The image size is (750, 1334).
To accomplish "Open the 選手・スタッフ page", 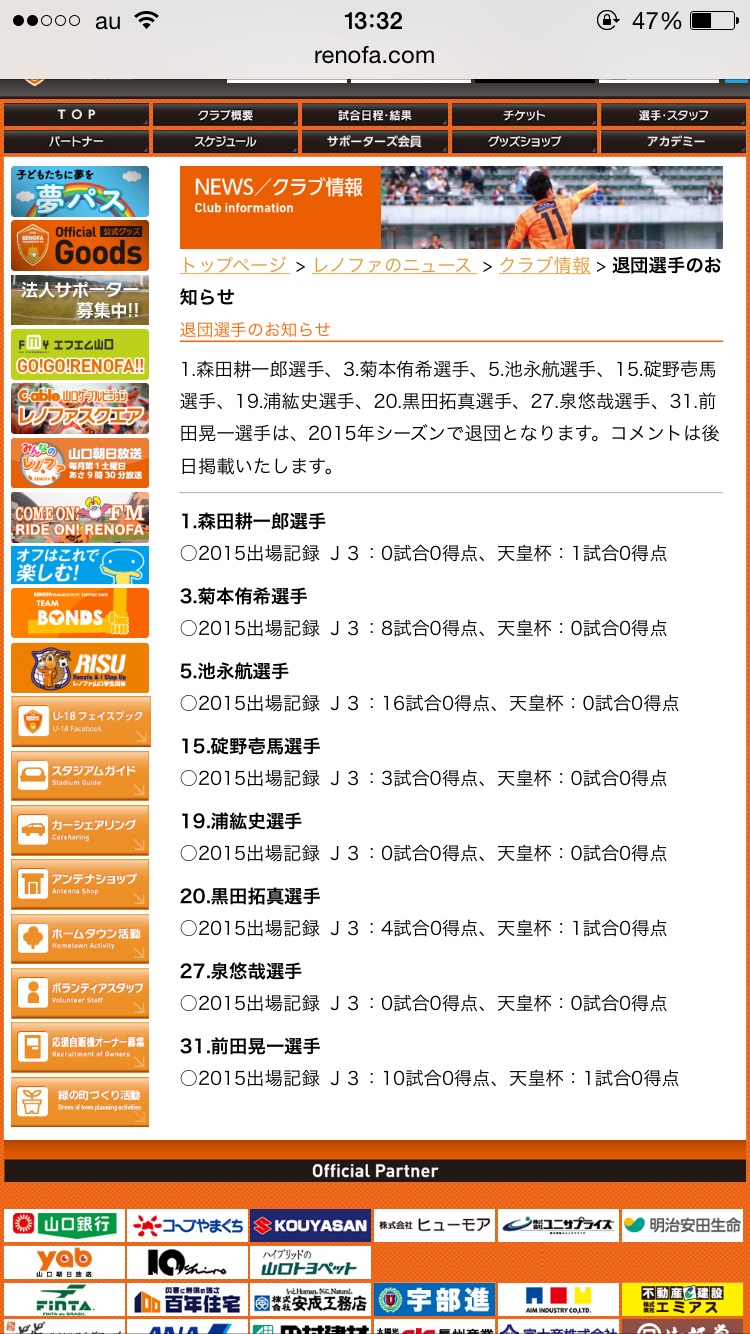I will (673, 115).
